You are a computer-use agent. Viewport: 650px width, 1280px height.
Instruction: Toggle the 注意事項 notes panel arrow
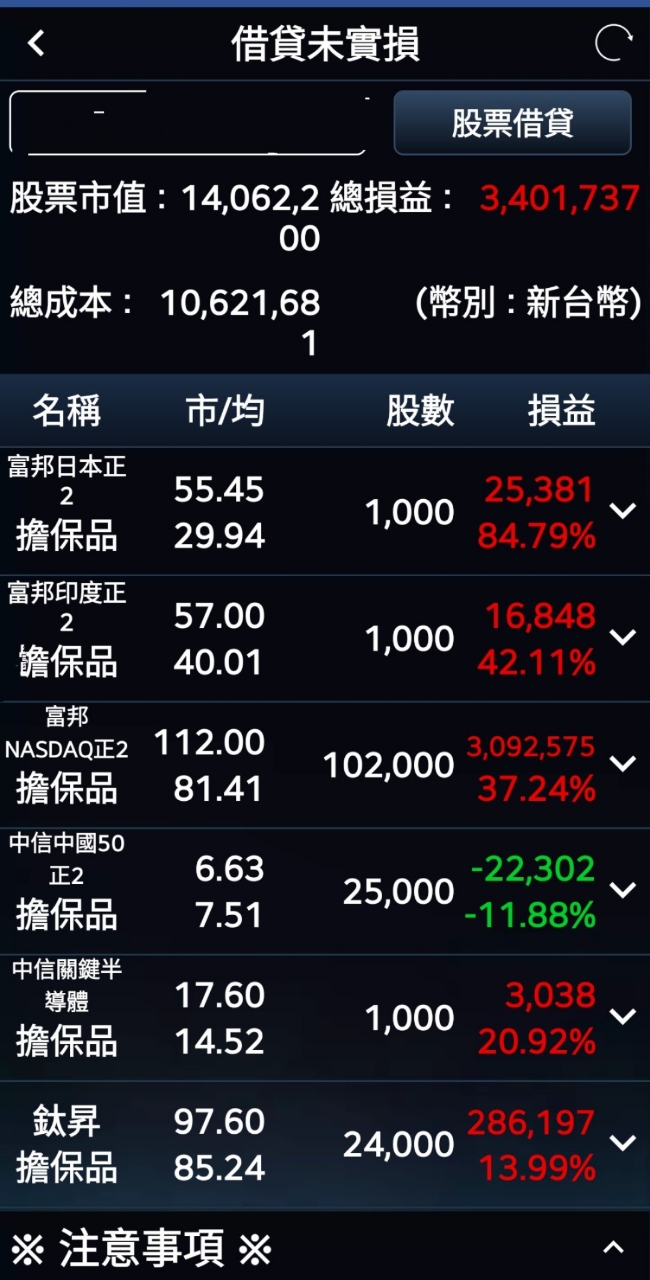613,1247
